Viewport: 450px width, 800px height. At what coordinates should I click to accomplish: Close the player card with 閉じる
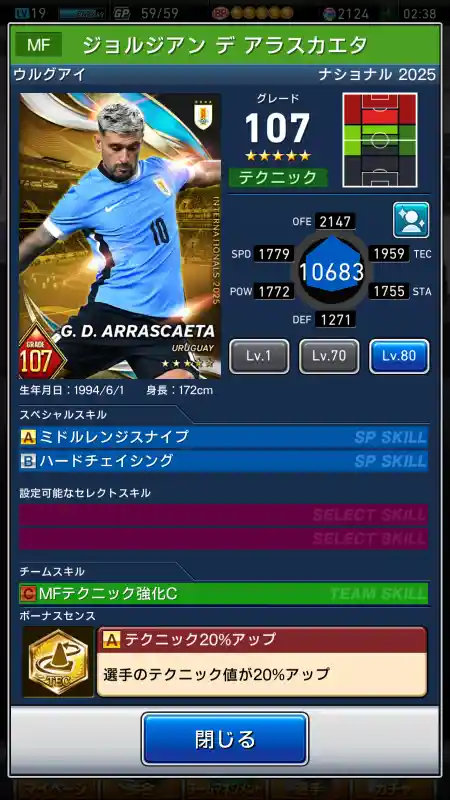coord(225,739)
